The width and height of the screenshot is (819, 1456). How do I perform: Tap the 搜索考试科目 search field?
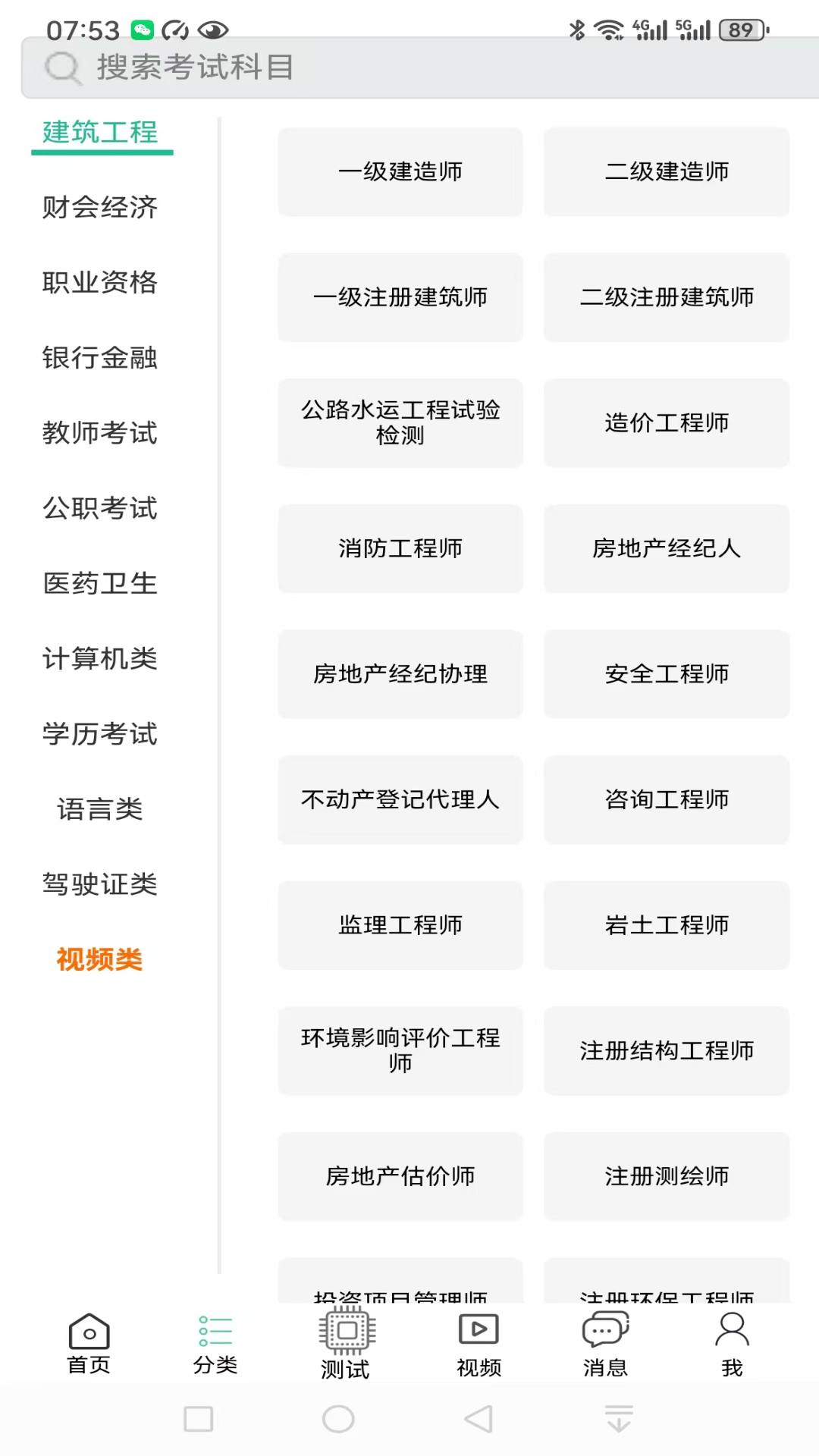tap(303, 68)
